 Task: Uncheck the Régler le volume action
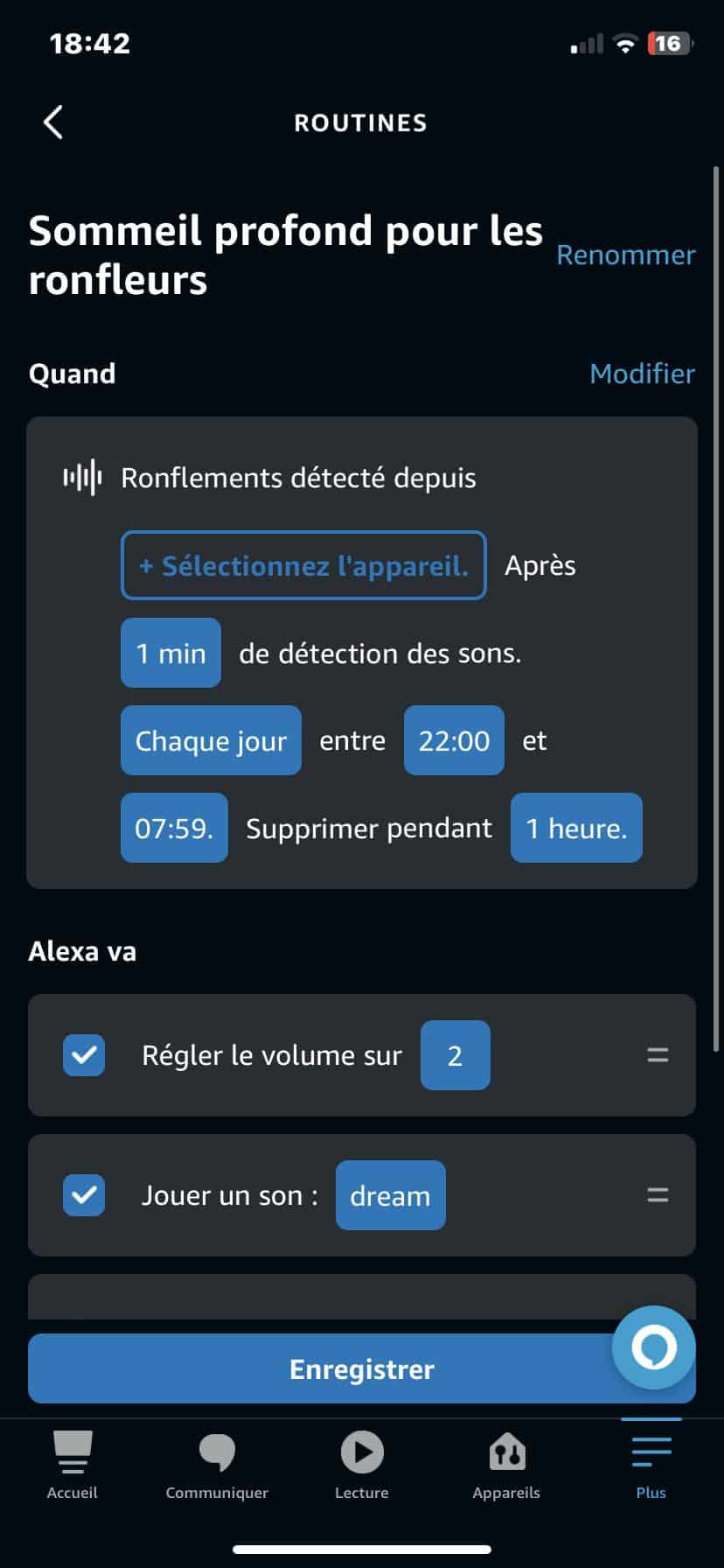pos(84,1055)
